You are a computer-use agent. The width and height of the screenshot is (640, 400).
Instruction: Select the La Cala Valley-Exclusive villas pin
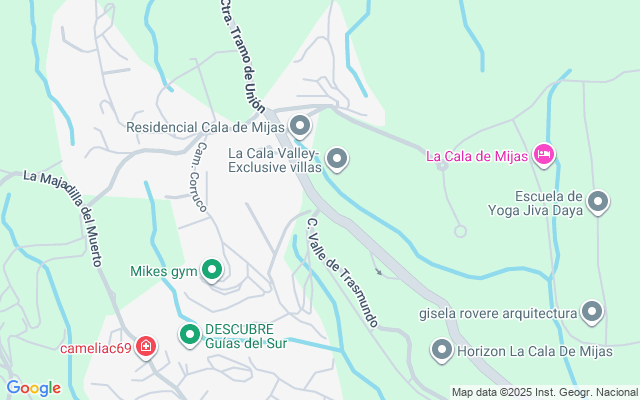(x=338, y=159)
